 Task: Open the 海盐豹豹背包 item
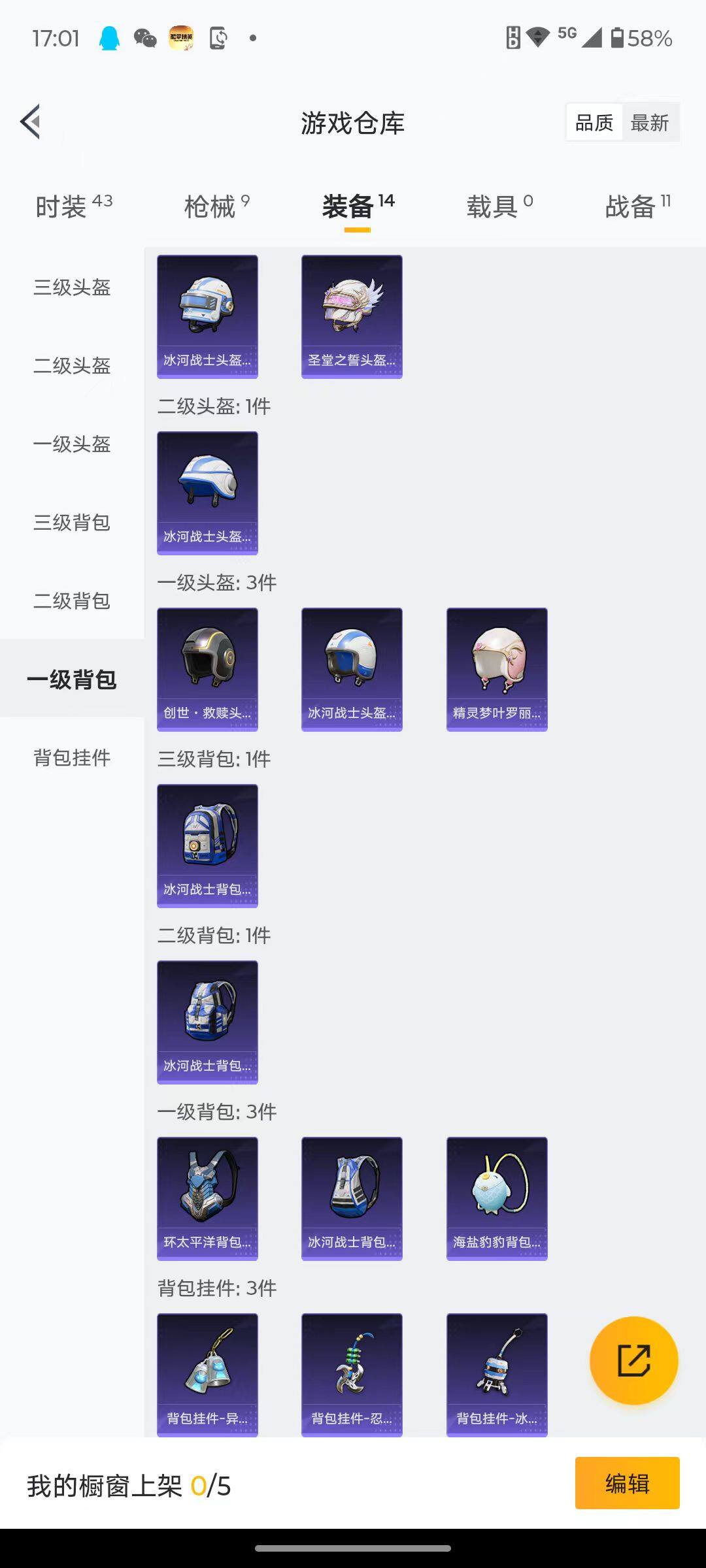coord(497,1198)
